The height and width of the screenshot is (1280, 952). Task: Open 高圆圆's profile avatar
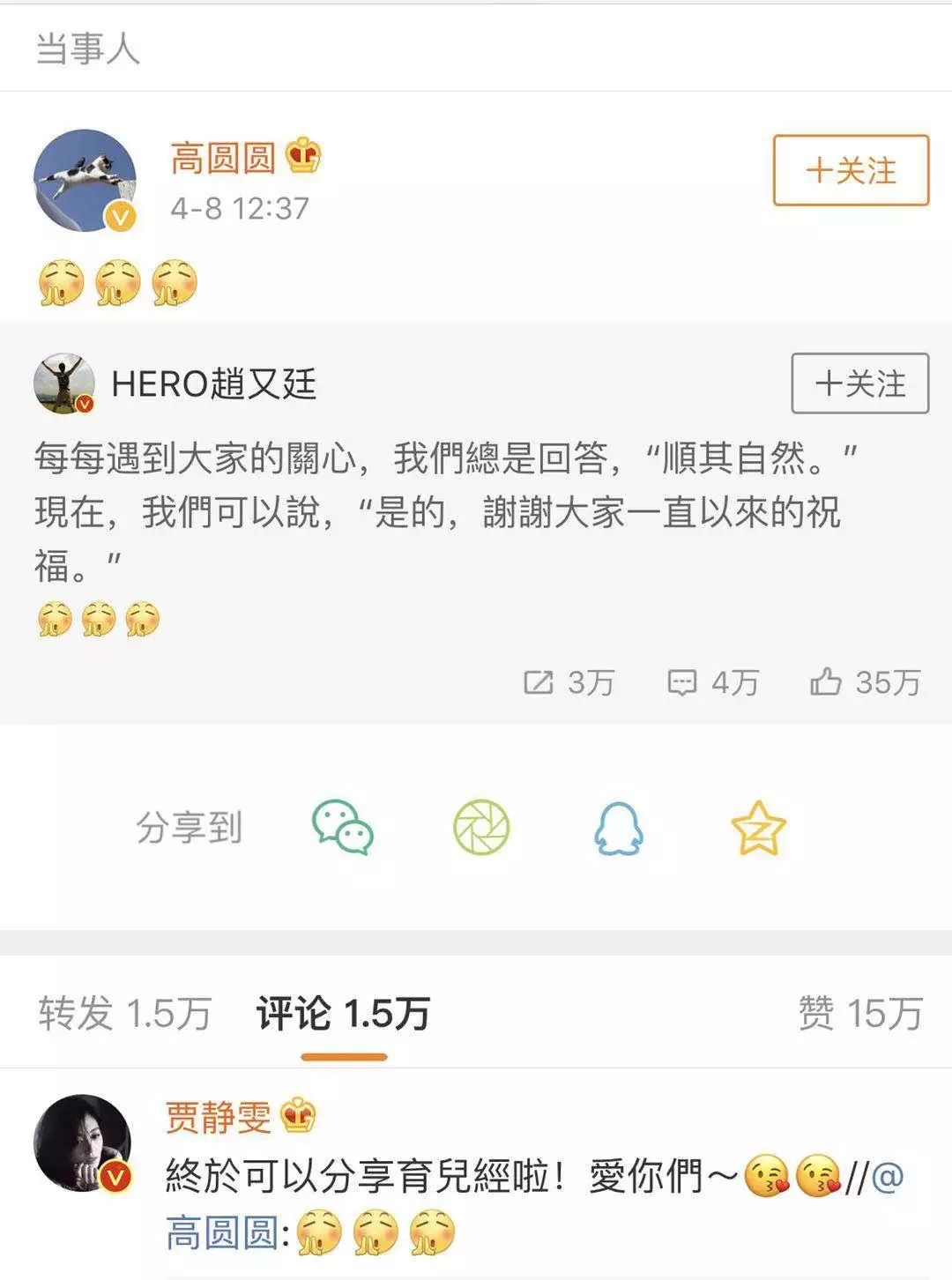coord(85,181)
